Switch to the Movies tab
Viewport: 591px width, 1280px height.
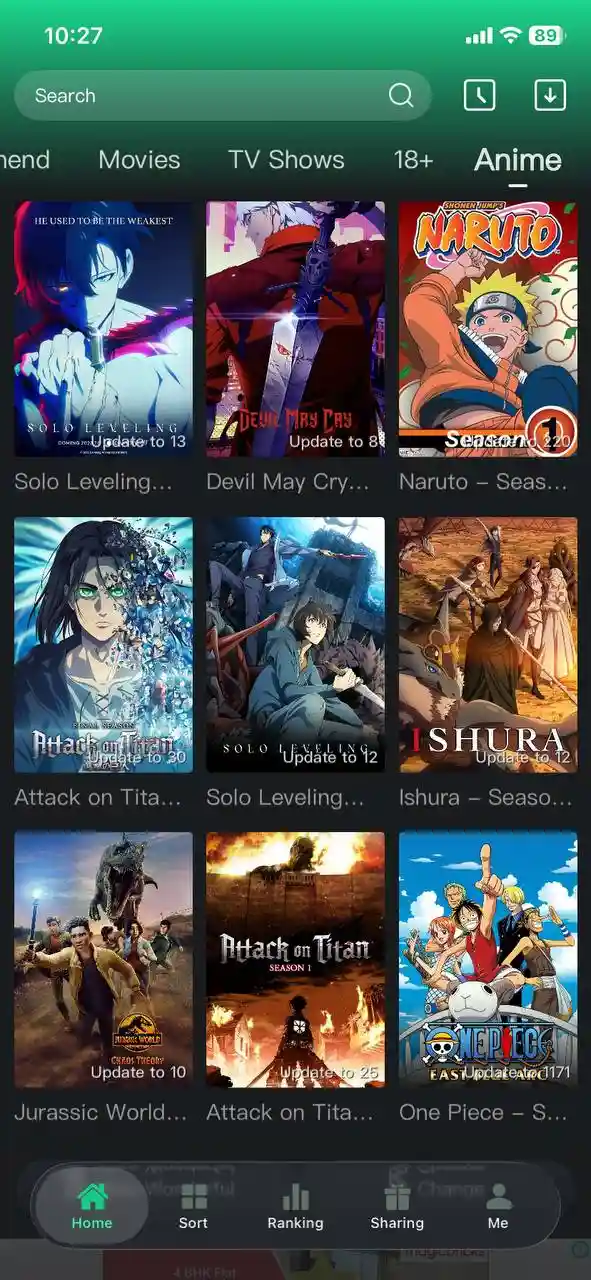coord(139,160)
